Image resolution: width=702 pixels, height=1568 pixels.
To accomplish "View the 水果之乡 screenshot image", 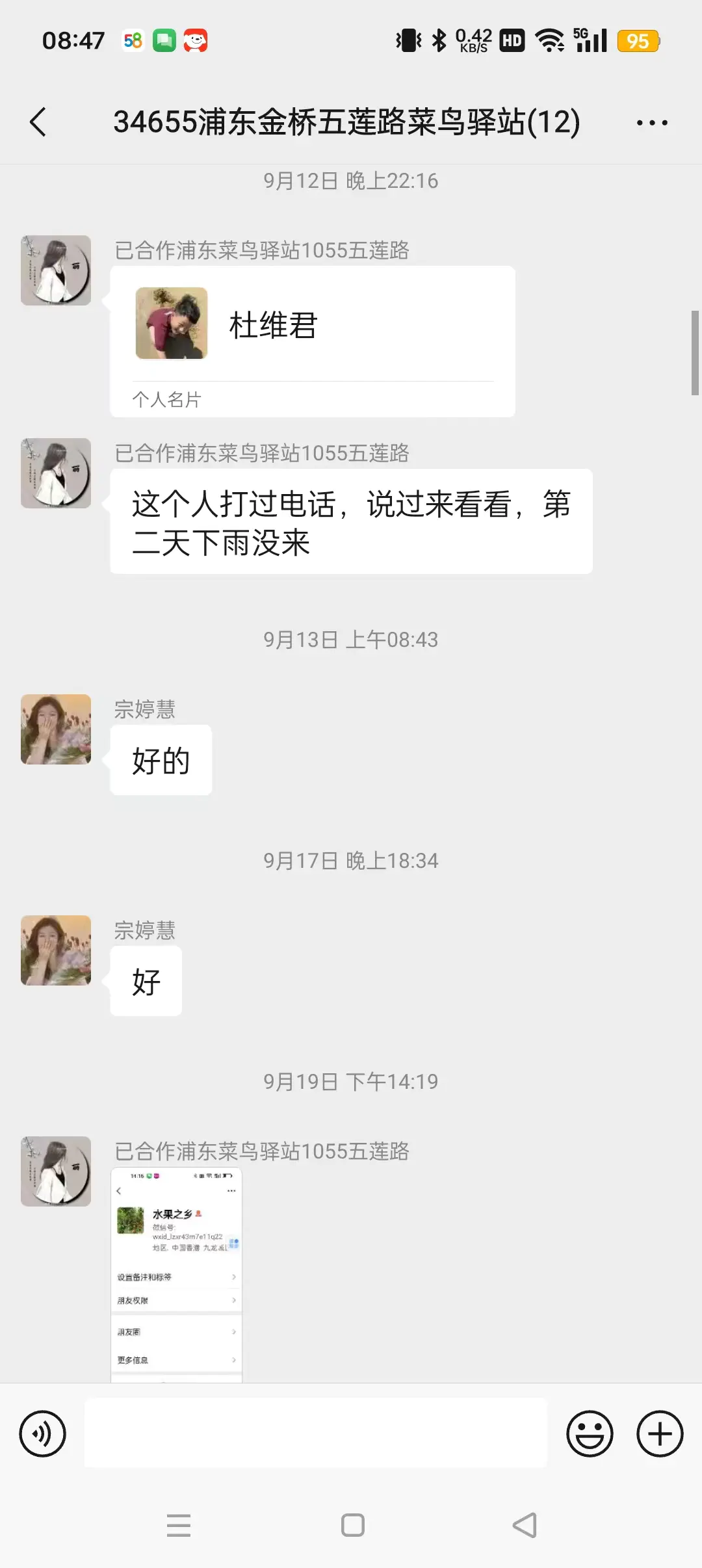I will click(x=177, y=1274).
